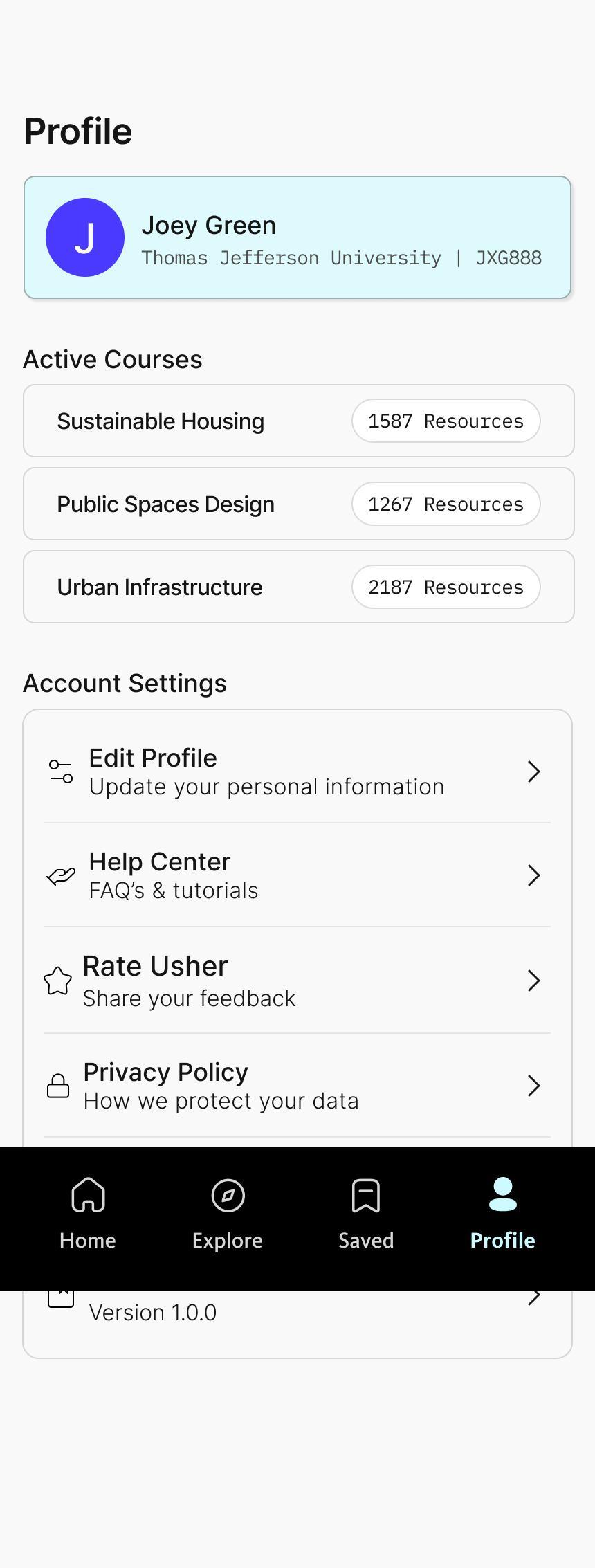Tap Rate Usher to share feedback
595x1568 pixels.
coord(297,981)
